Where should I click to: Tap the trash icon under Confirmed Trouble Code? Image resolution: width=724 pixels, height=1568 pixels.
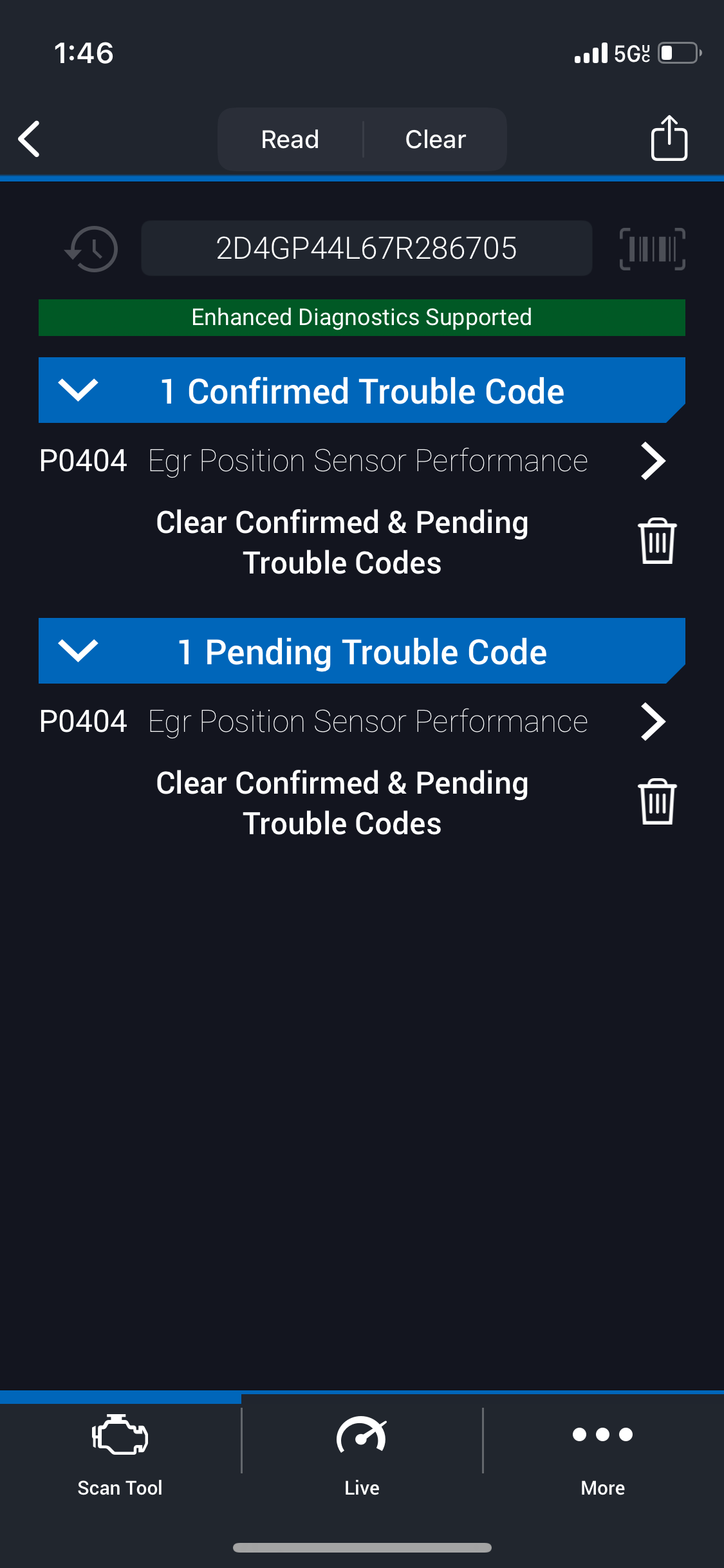coord(656,541)
